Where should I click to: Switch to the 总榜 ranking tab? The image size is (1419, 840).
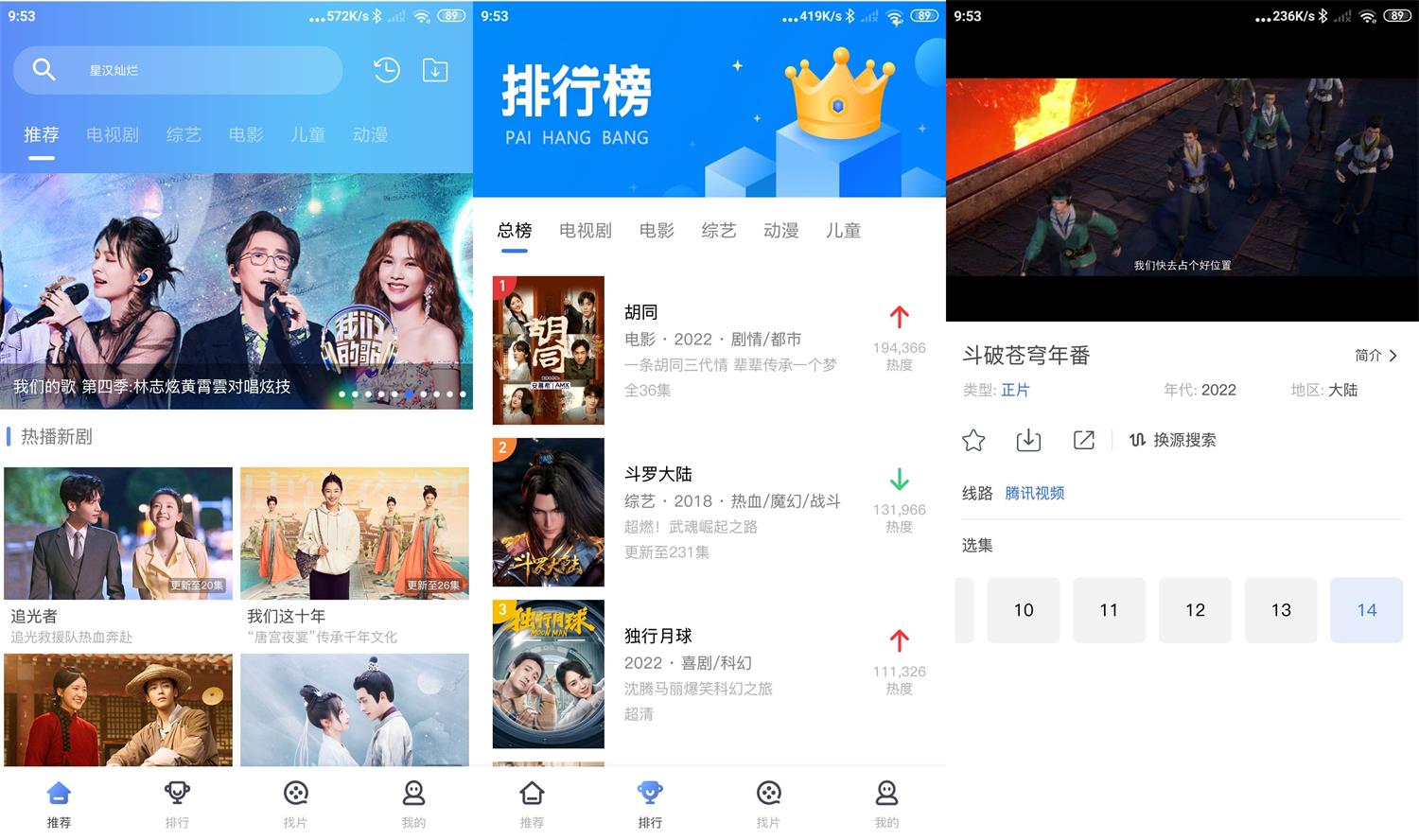pyautogui.click(x=515, y=230)
